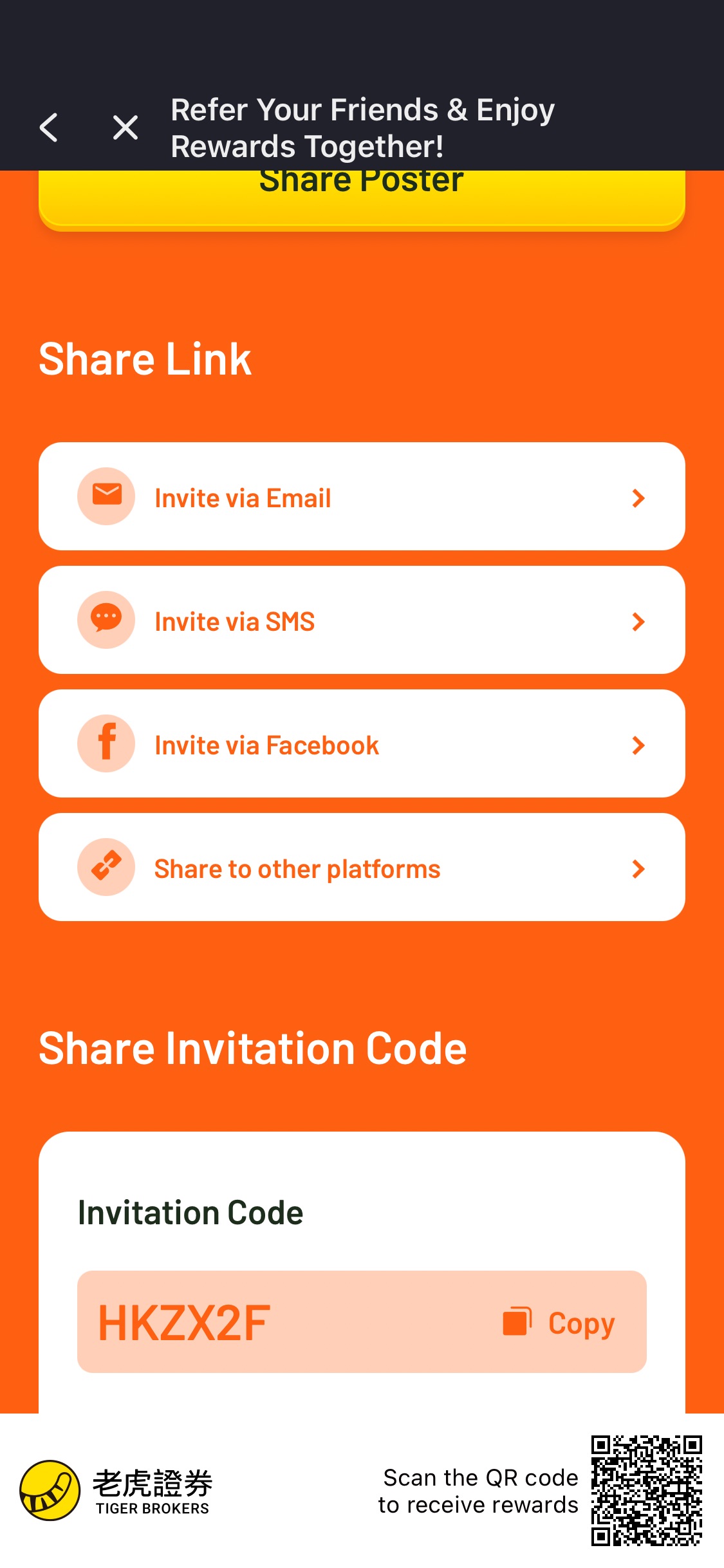Tap the Share Poster button

[362, 197]
